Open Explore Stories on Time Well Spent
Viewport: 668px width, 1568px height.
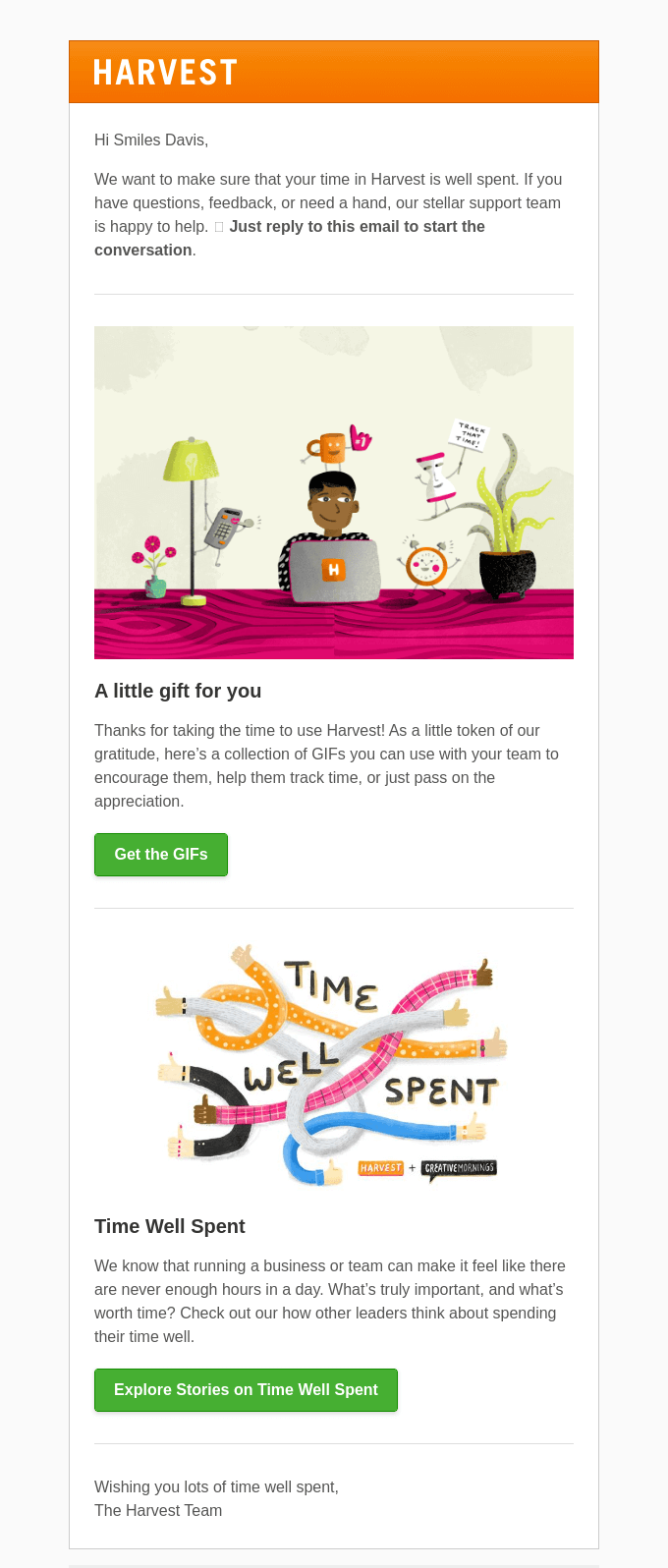246,1390
